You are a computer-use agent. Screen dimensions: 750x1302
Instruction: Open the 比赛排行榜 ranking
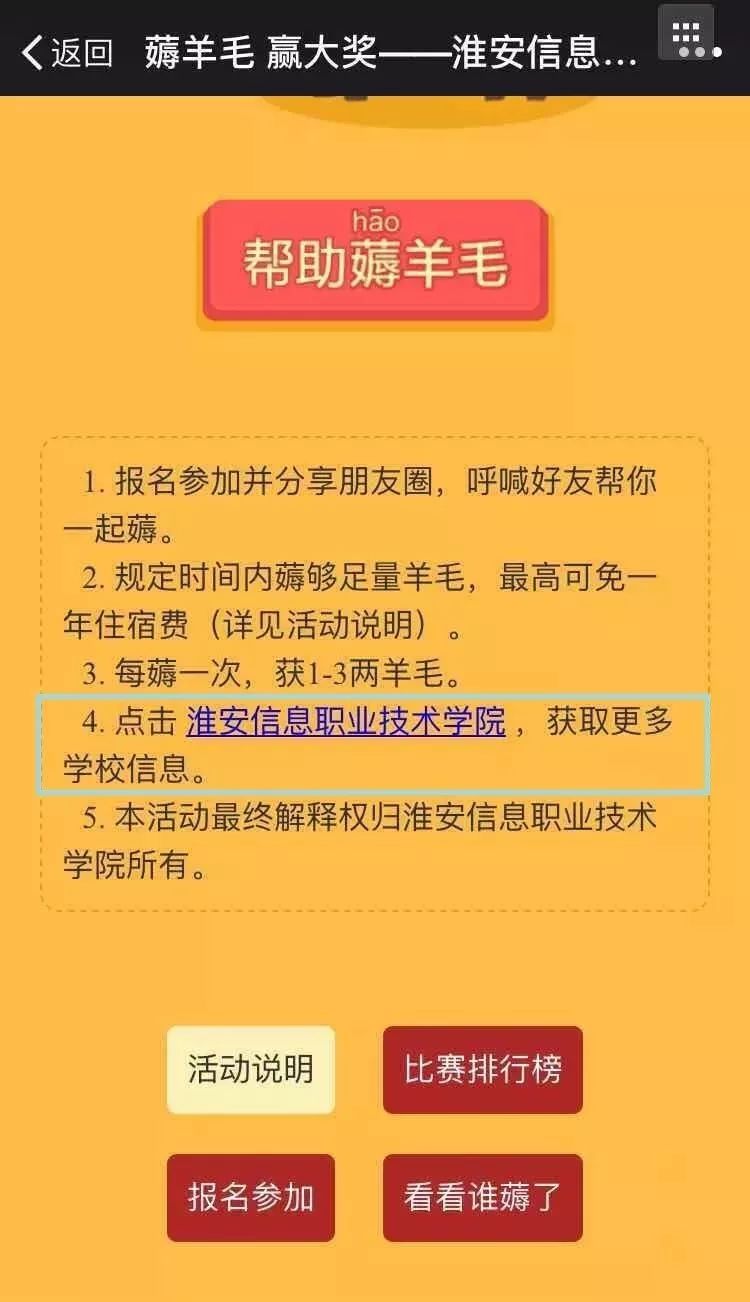[482, 1069]
